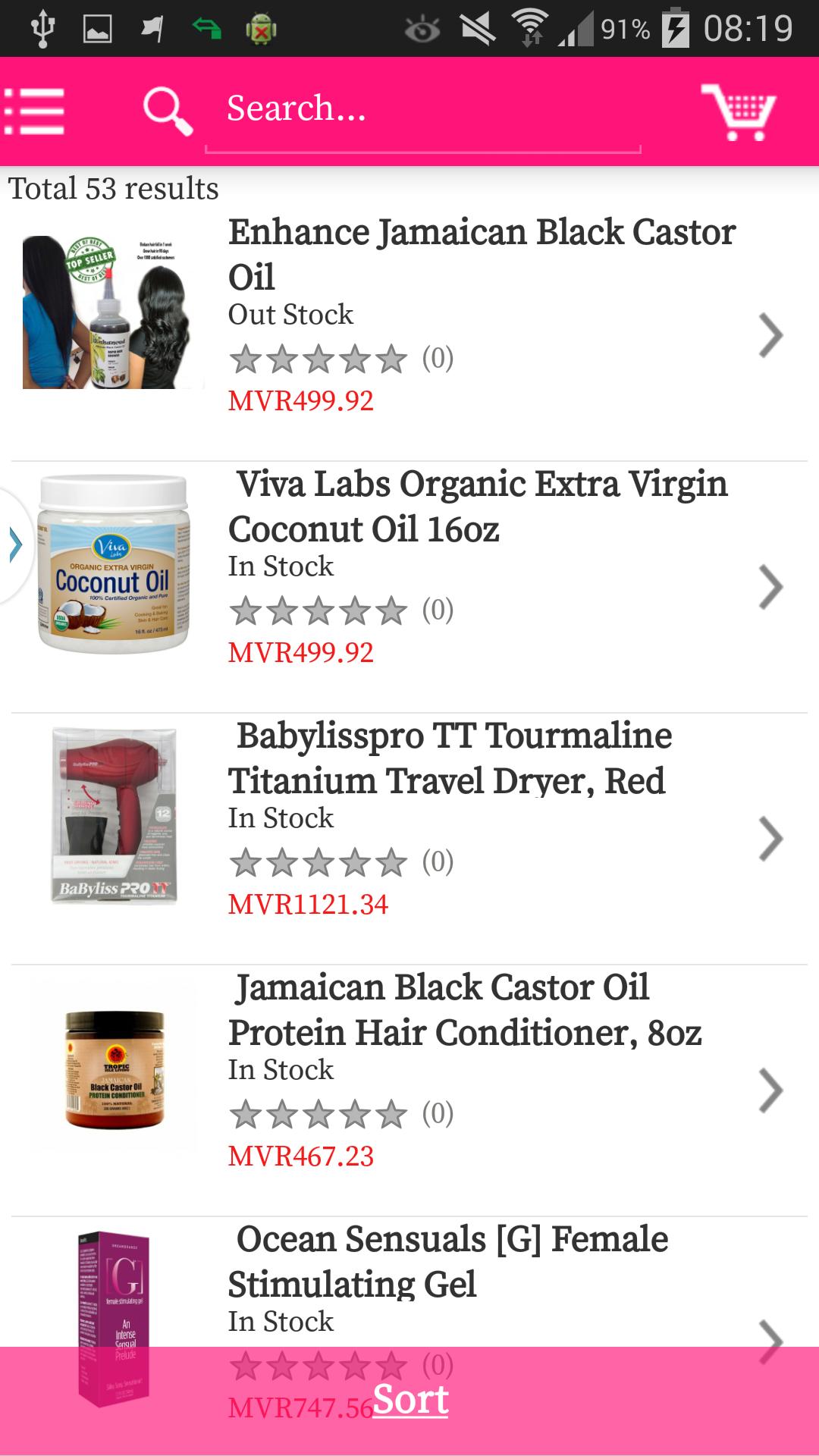Click the search text field
Image resolution: width=819 pixels, height=1456 pixels.
point(423,111)
